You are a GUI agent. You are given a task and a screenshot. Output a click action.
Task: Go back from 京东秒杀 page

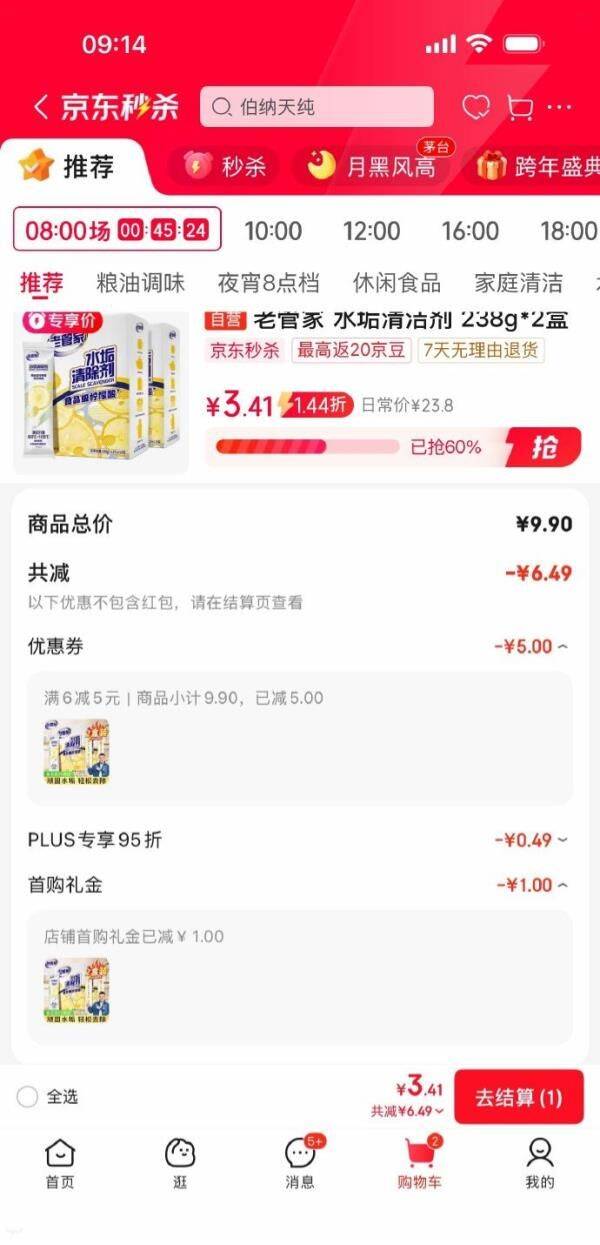click(40, 107)
